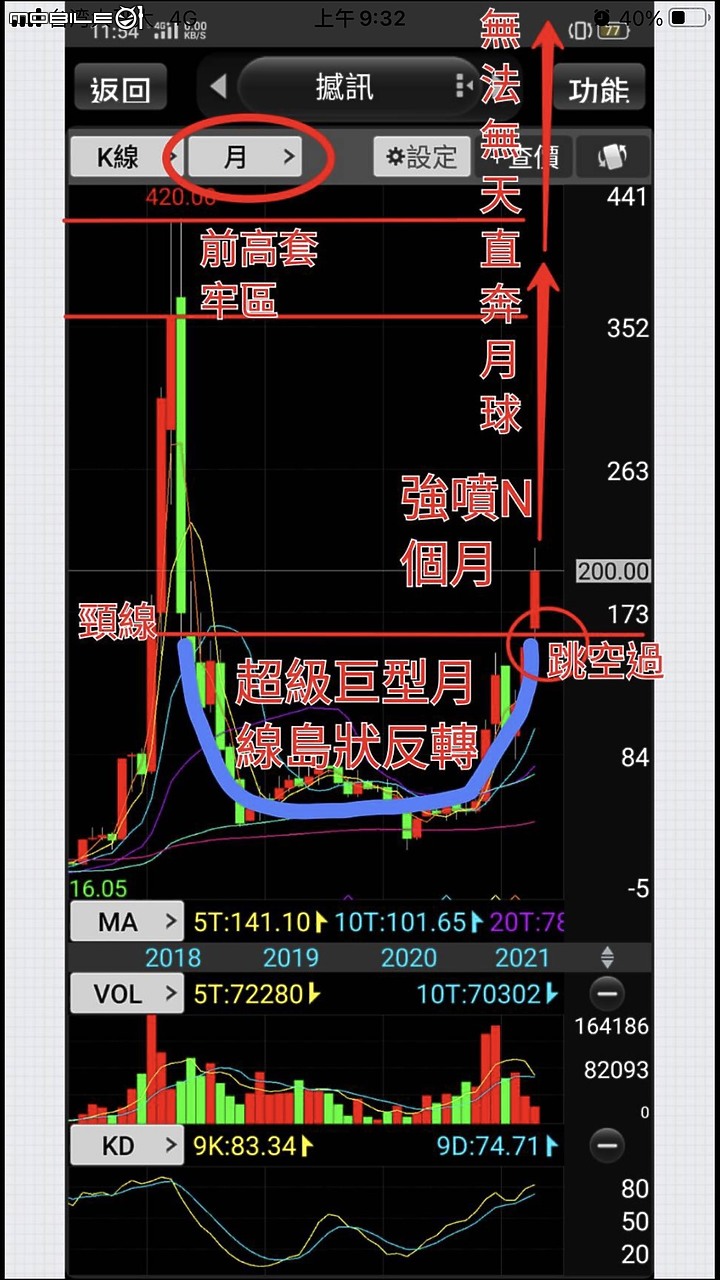
Task: Open the K線 chart type selector
Action: coord(126,157)
